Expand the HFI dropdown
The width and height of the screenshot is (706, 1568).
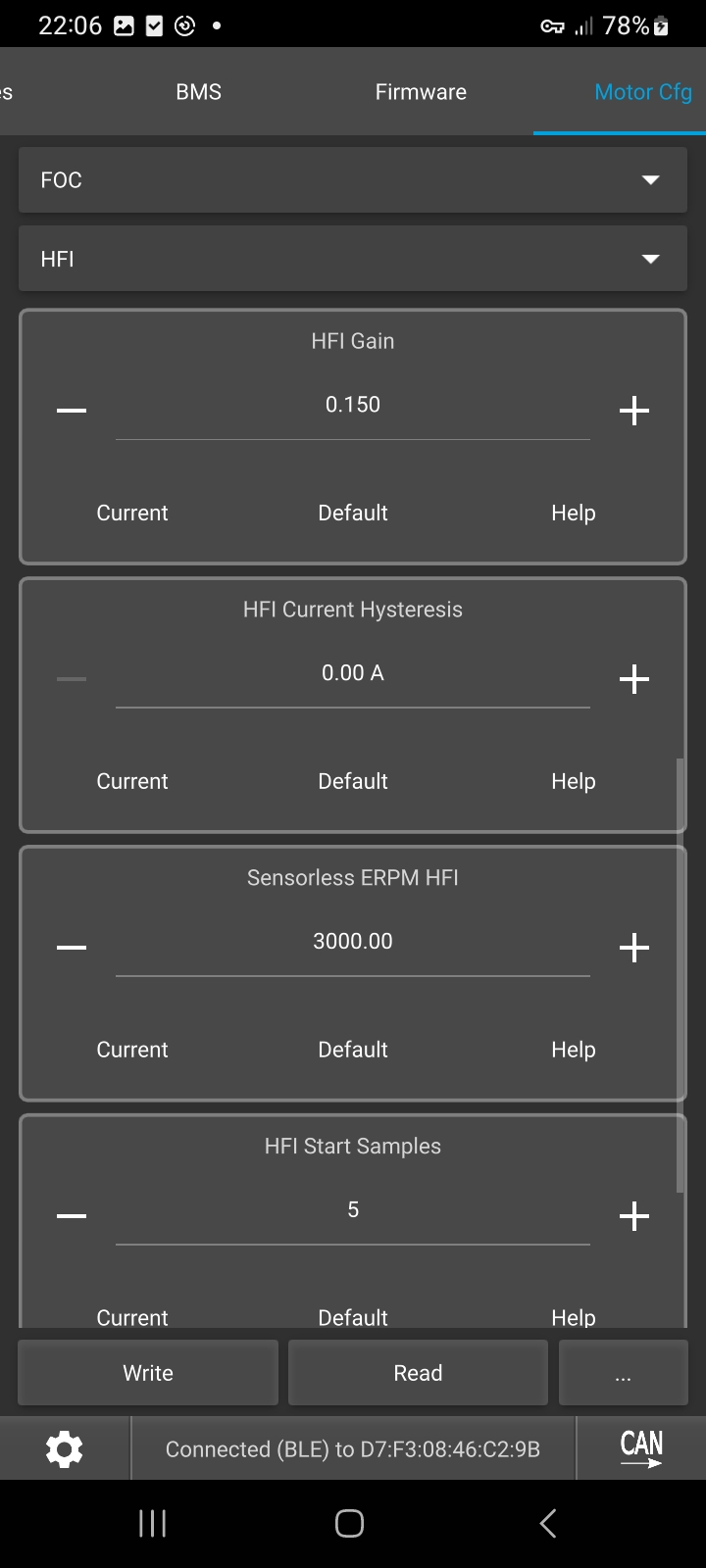coord(353,259)
